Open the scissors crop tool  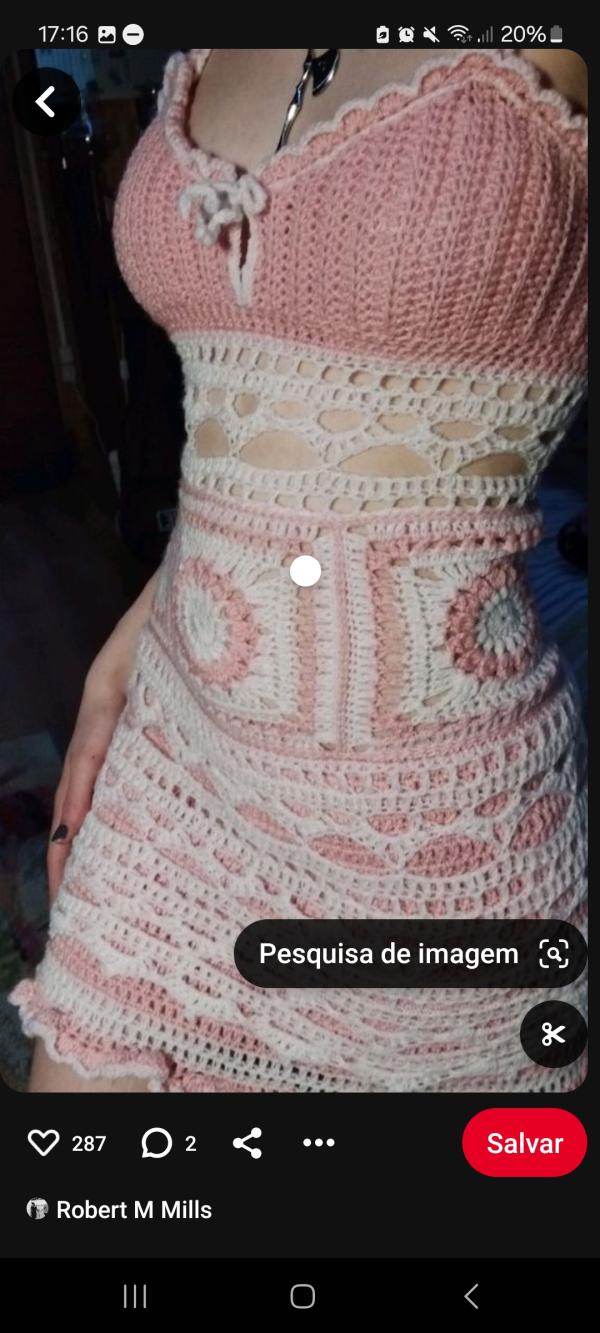tap(553, 1034)
